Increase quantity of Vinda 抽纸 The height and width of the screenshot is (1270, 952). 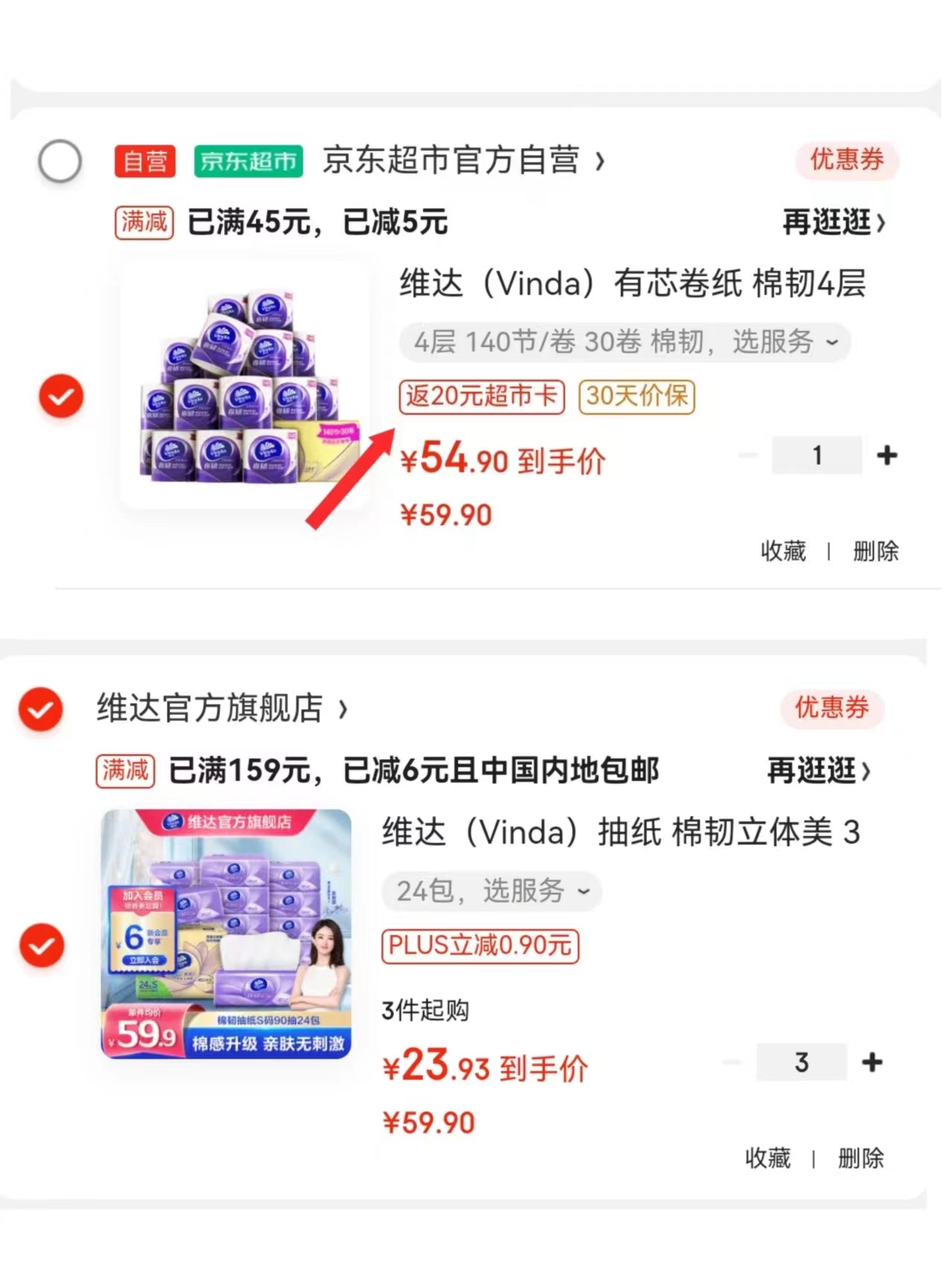click(872, 1062)
